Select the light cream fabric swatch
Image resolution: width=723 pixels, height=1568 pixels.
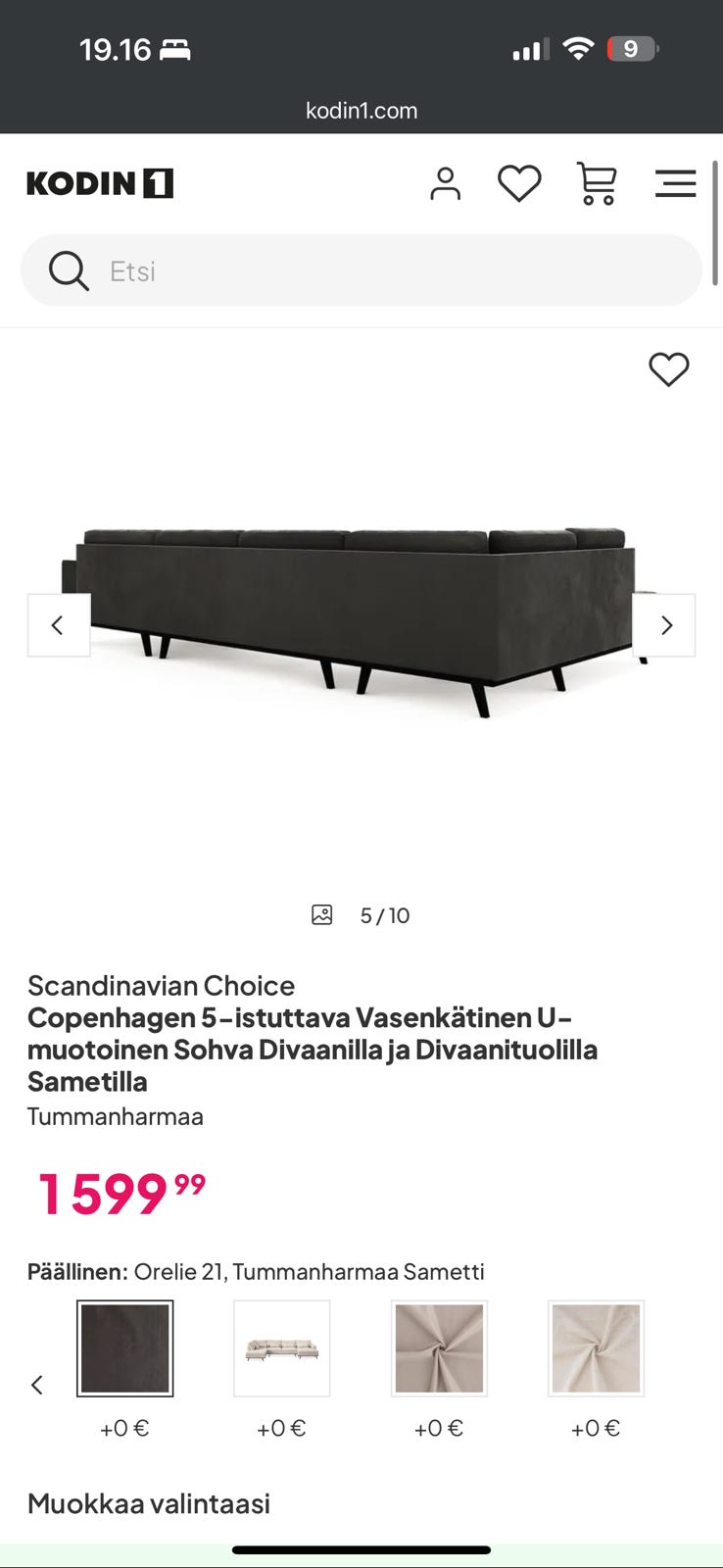point(595,1347)
